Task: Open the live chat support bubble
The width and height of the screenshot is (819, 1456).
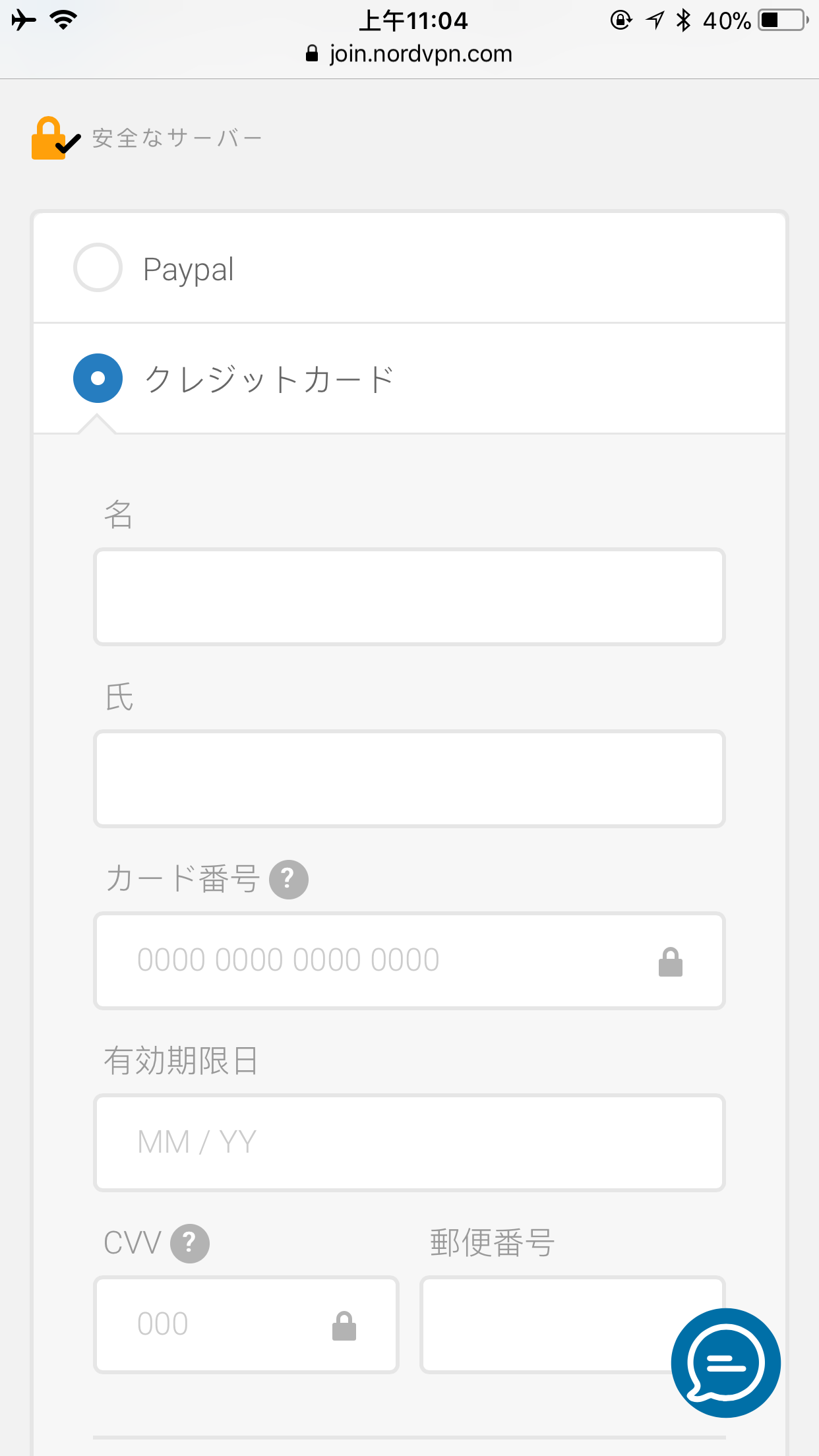Action: (x=725, y=1363)
